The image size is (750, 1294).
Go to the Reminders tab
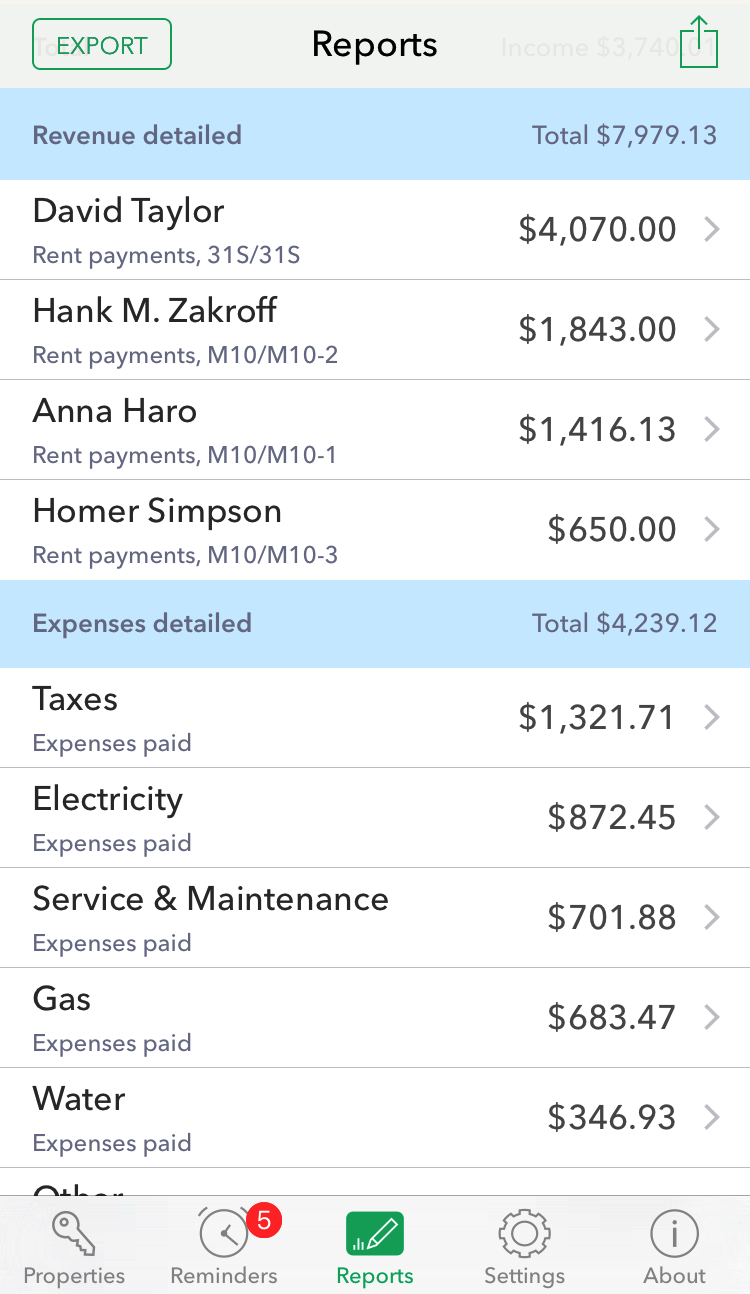coord(224,1247)
